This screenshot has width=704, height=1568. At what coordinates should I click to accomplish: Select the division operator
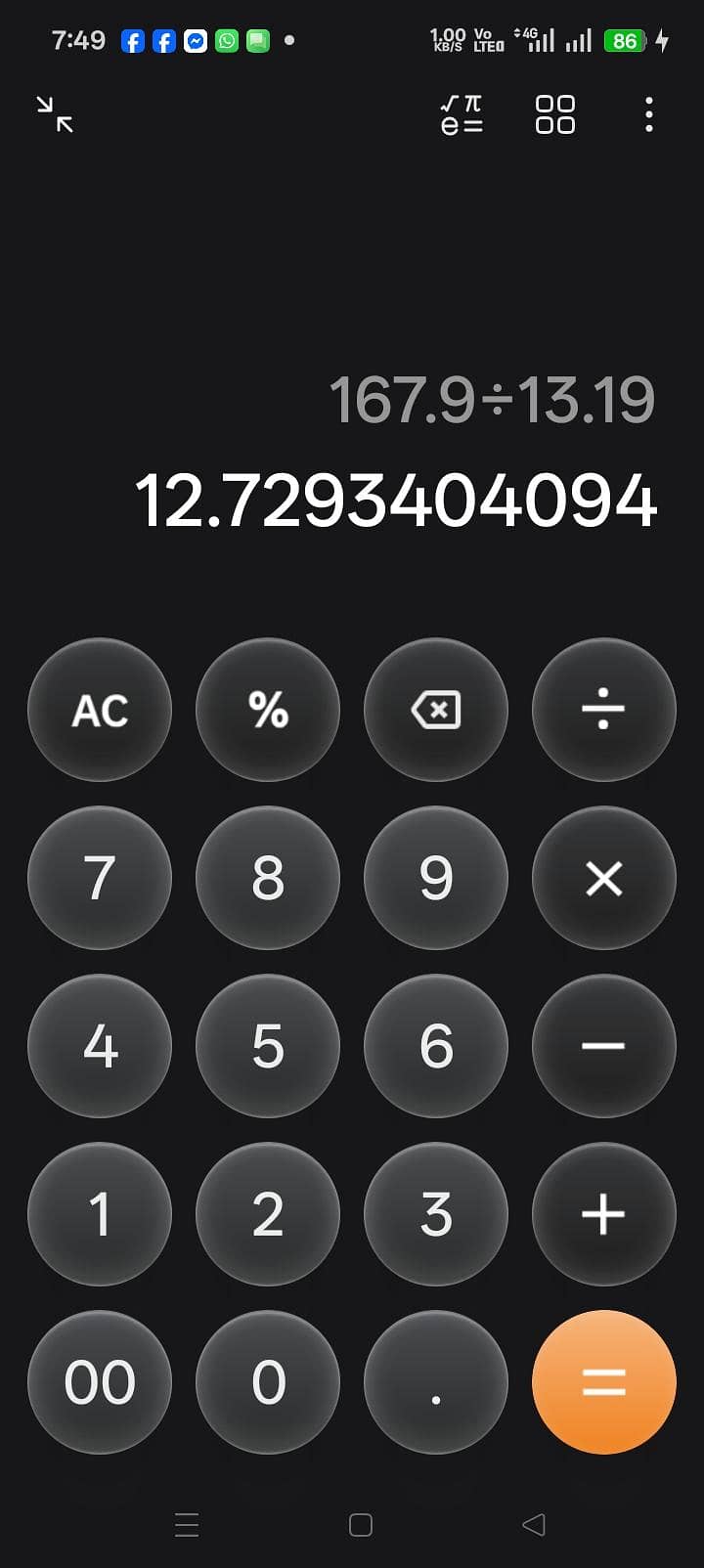tap(603, 710)
